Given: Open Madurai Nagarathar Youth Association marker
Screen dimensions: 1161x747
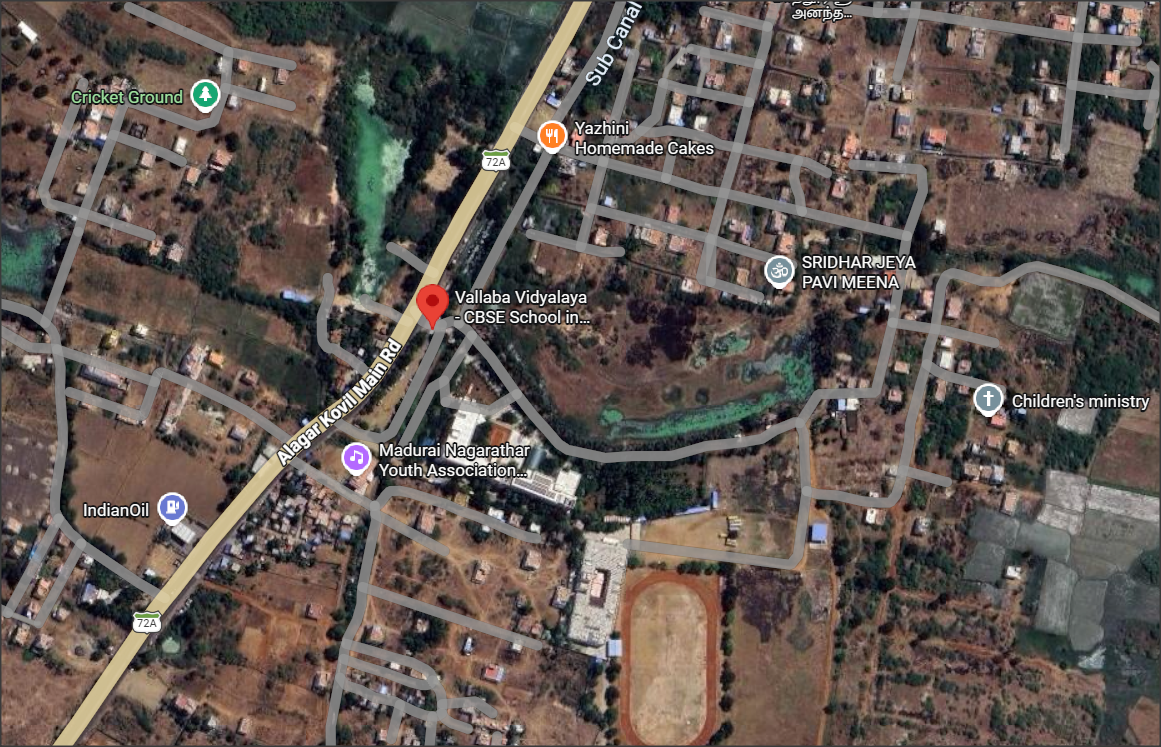Looking at the screenshot, I should pos(355,458).
